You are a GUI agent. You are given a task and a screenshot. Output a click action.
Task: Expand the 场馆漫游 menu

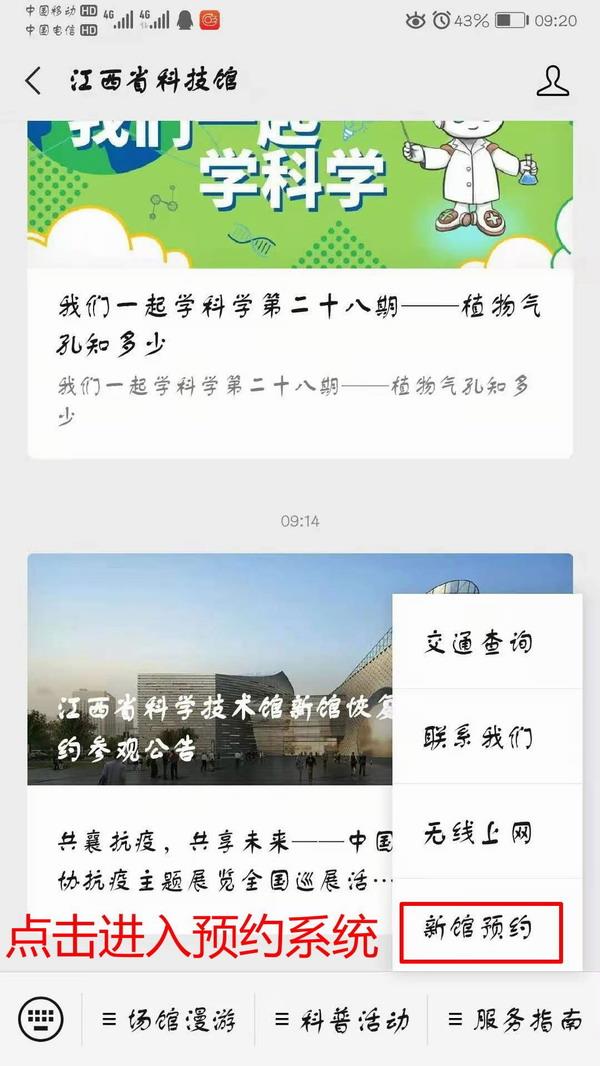(x=169, y=1020)
